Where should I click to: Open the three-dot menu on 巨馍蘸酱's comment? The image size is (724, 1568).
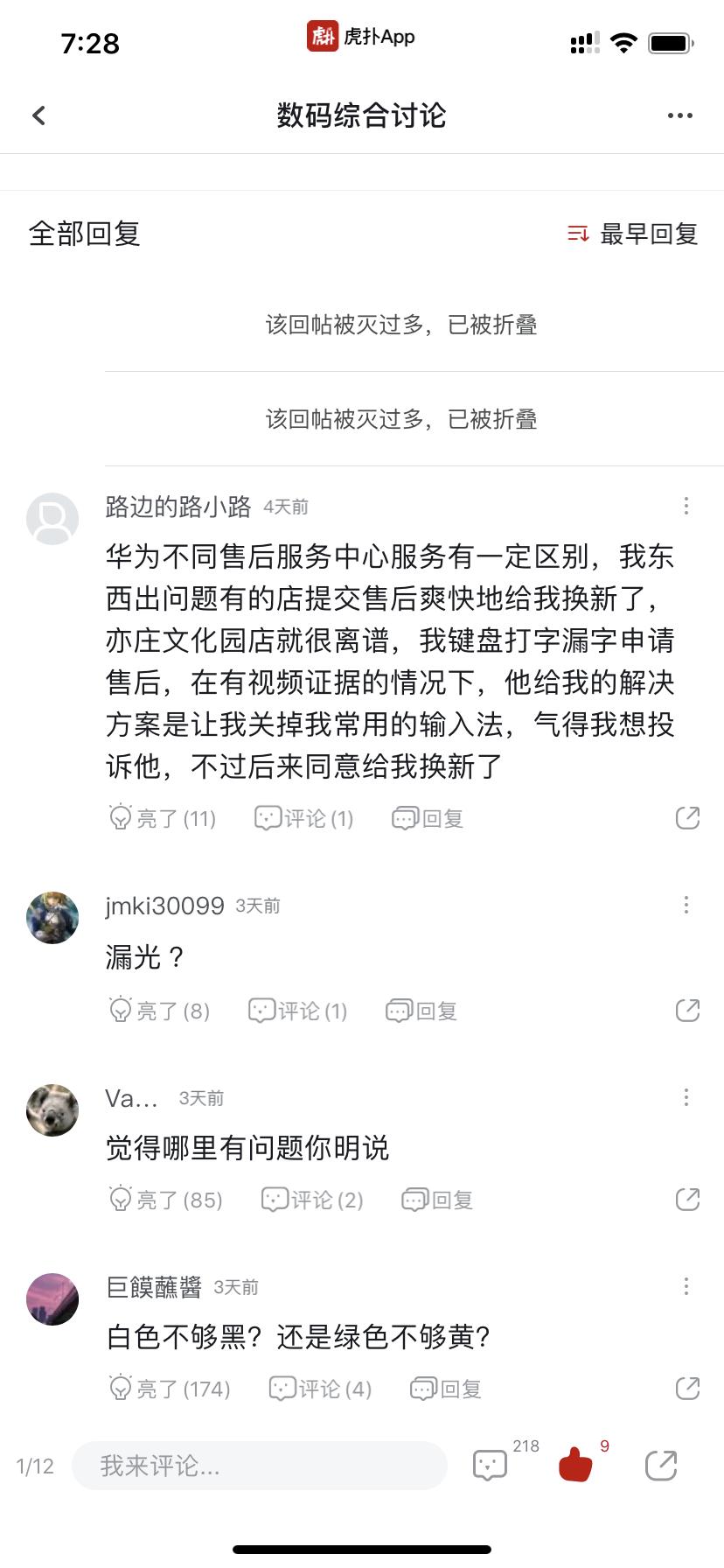tap(686, 1286)
